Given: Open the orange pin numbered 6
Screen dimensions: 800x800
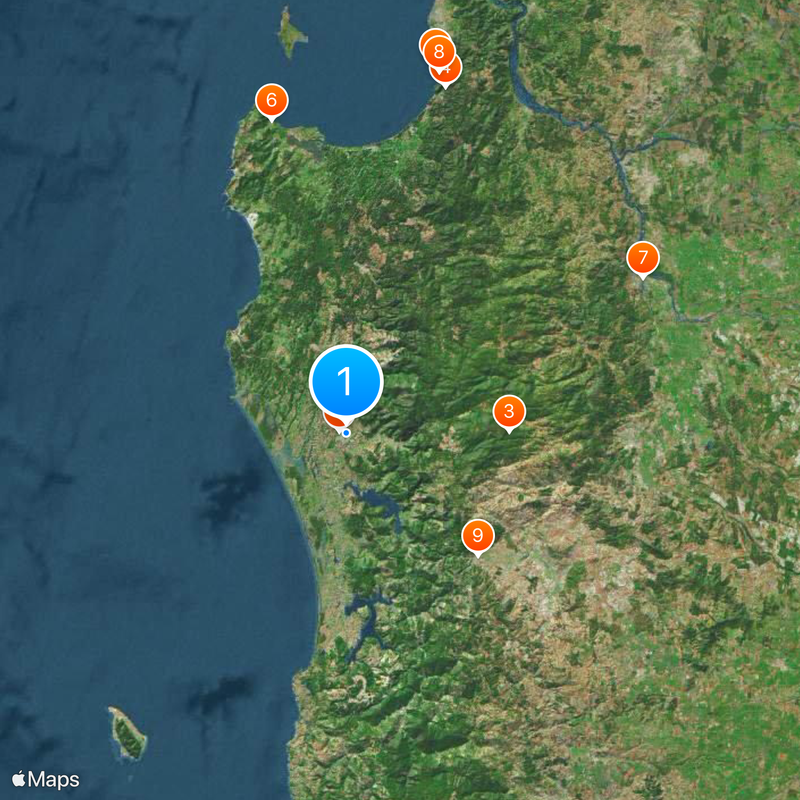Looking at the screenshot, I should coord(271,100).
